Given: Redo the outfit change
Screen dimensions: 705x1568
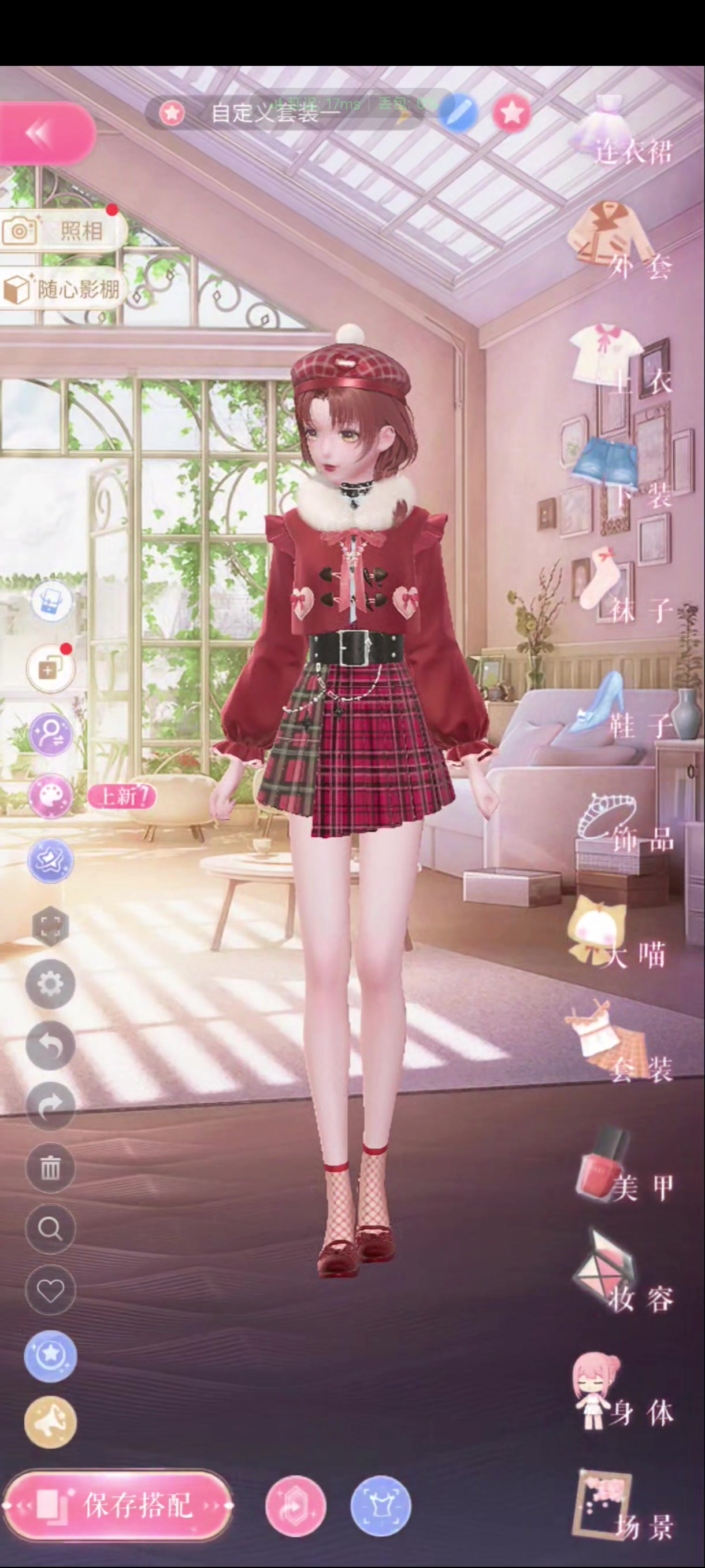Looking at the screenshot, I should click(x=50, y=1107).
